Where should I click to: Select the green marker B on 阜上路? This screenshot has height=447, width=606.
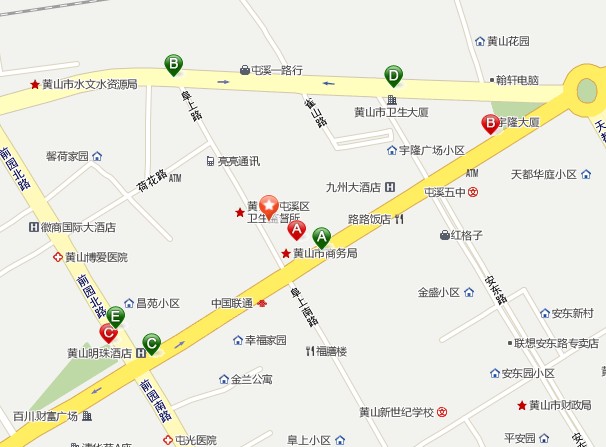pos(174,66)
